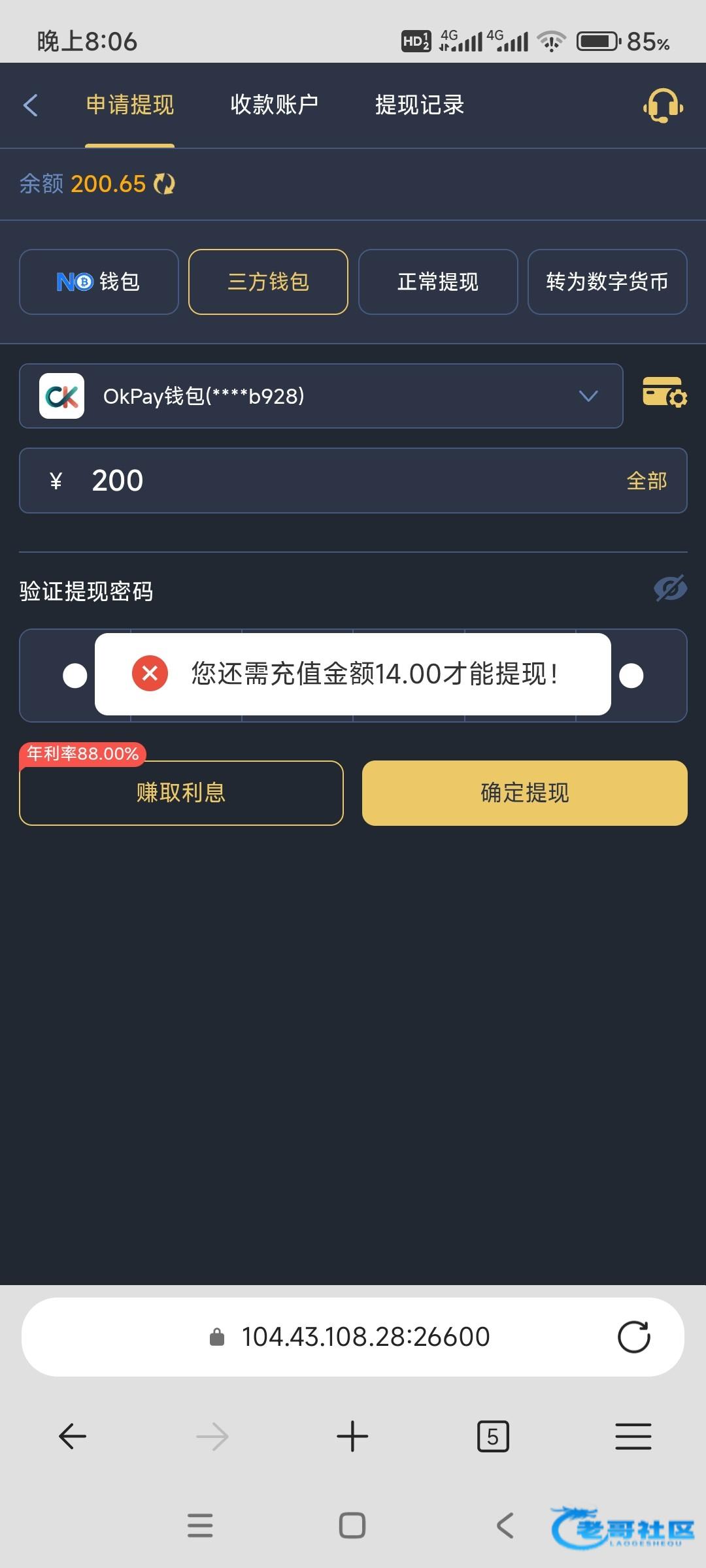The height and width of the screenshot is (1568, 706).
Task: Select the NO 钱包 option
Action: tap(99, 282)
